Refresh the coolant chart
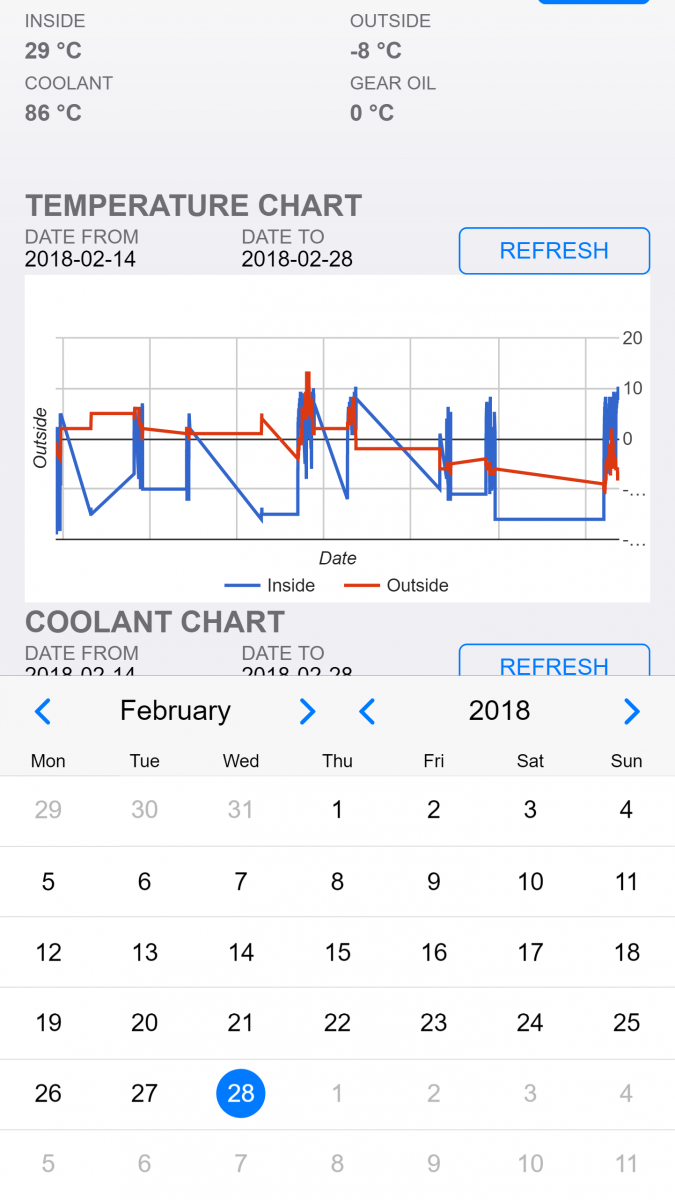 coord(554,662)
